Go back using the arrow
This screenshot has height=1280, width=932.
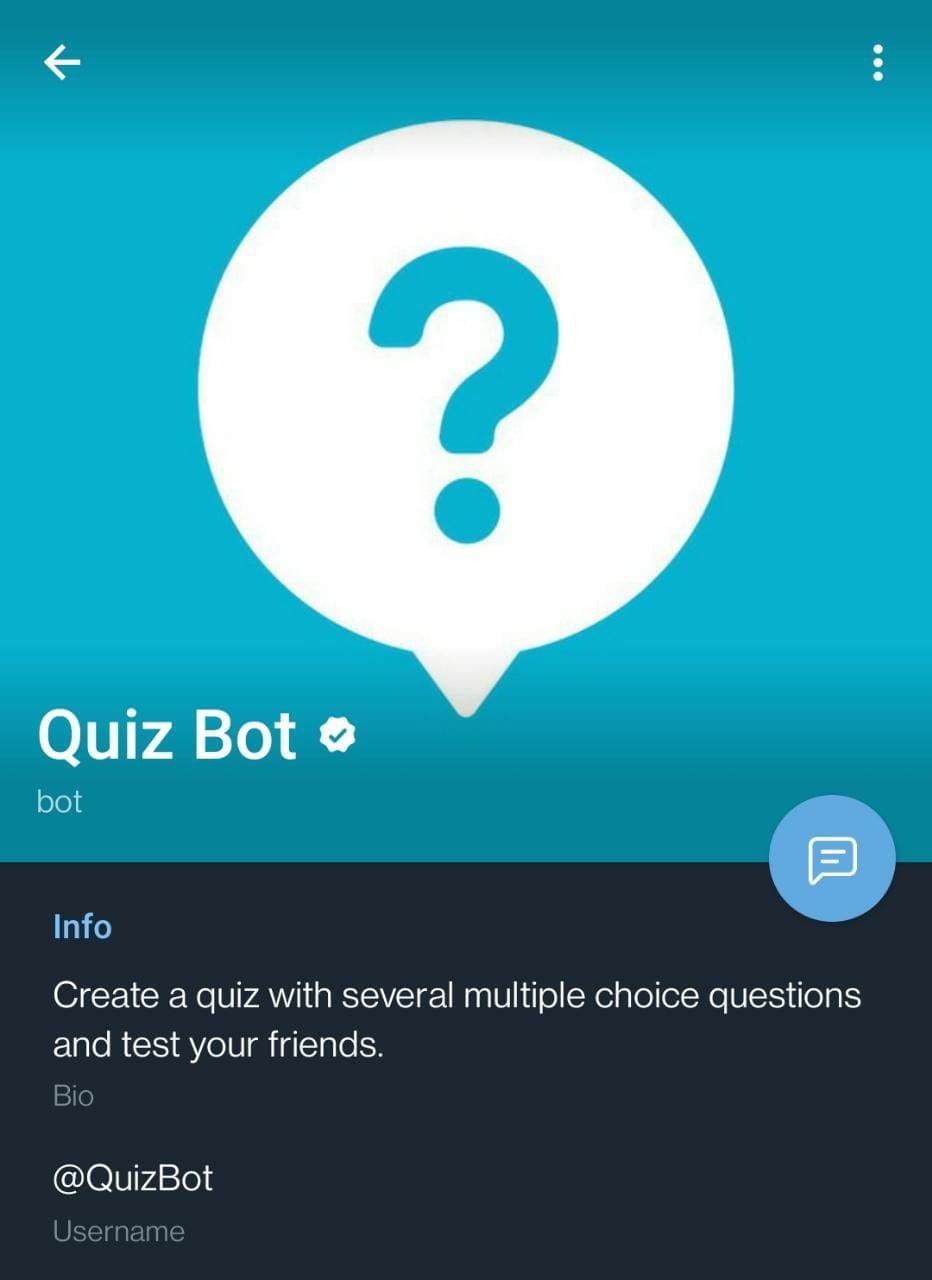pos(62,63)
